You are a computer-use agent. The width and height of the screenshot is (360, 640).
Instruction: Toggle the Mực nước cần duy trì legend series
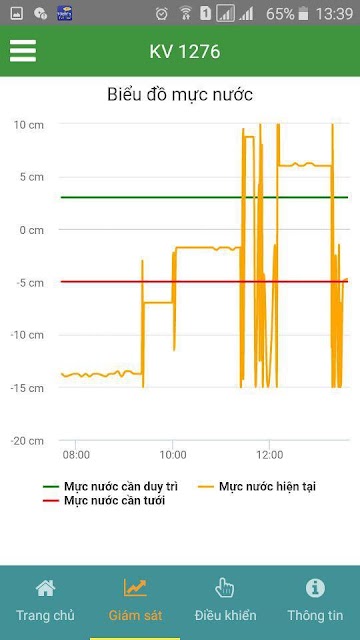coord(110,486)
